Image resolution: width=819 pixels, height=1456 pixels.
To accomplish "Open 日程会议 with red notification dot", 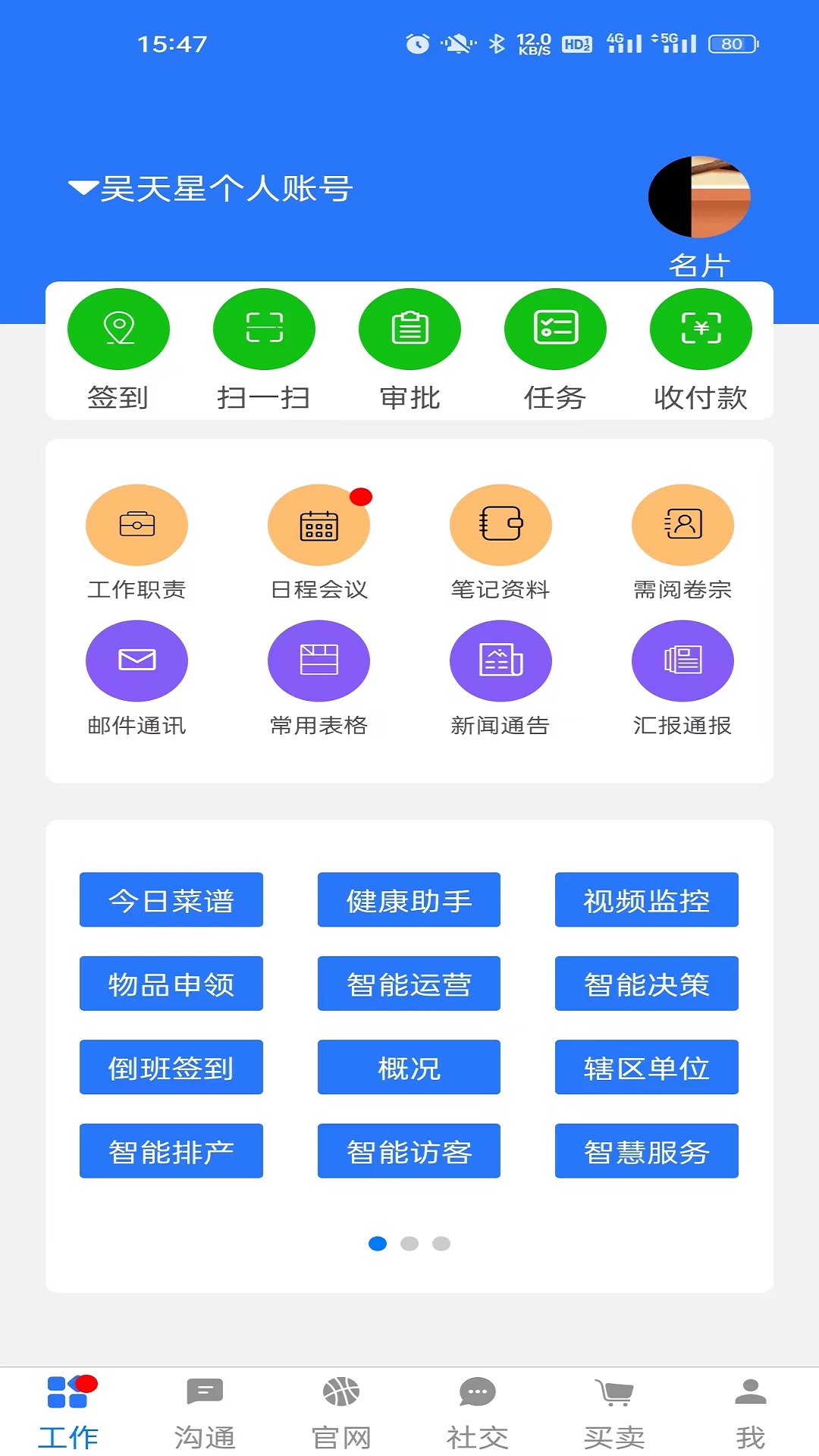I will (318, 524).
